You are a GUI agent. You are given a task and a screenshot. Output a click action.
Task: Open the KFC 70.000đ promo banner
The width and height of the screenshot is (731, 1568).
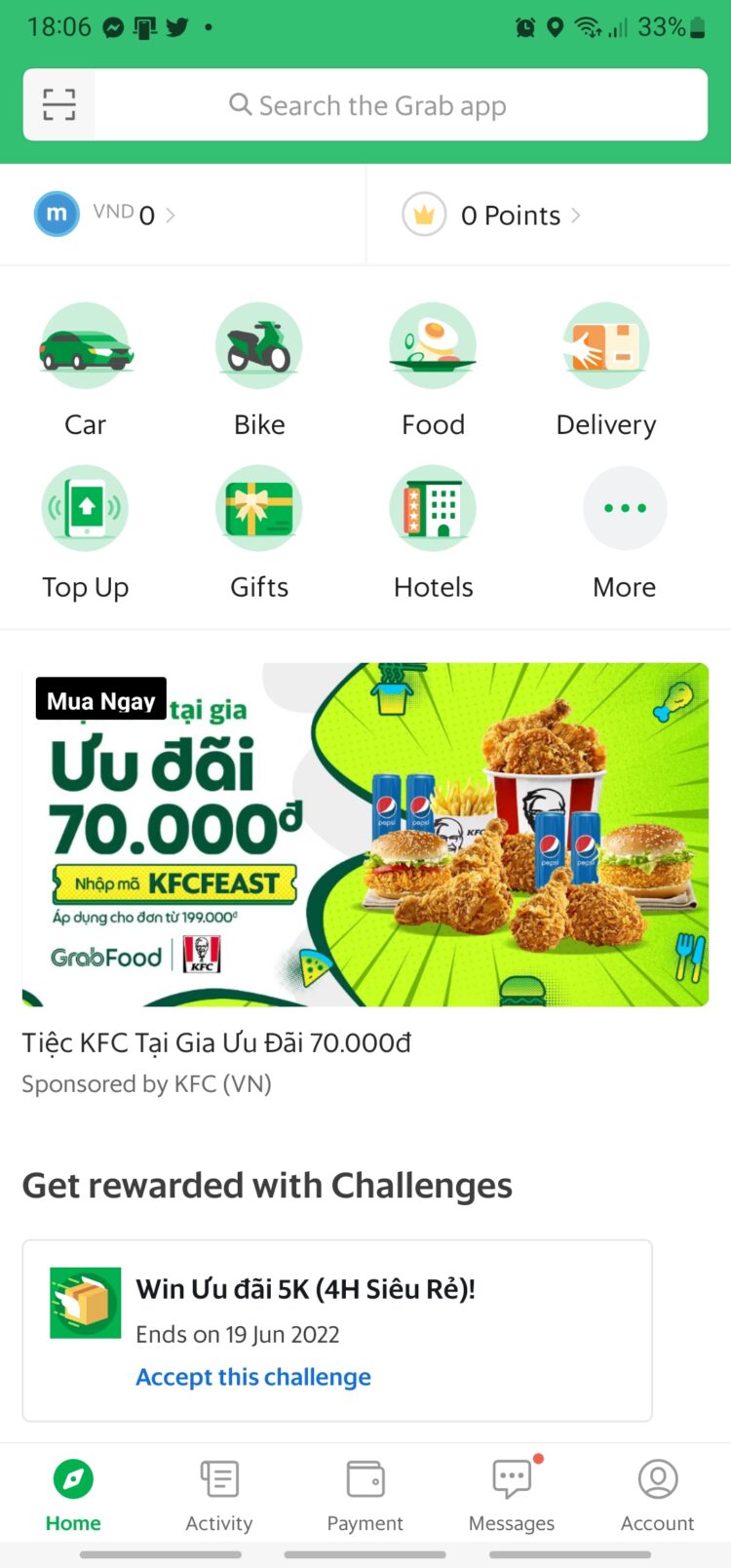[x=365, y=835]
